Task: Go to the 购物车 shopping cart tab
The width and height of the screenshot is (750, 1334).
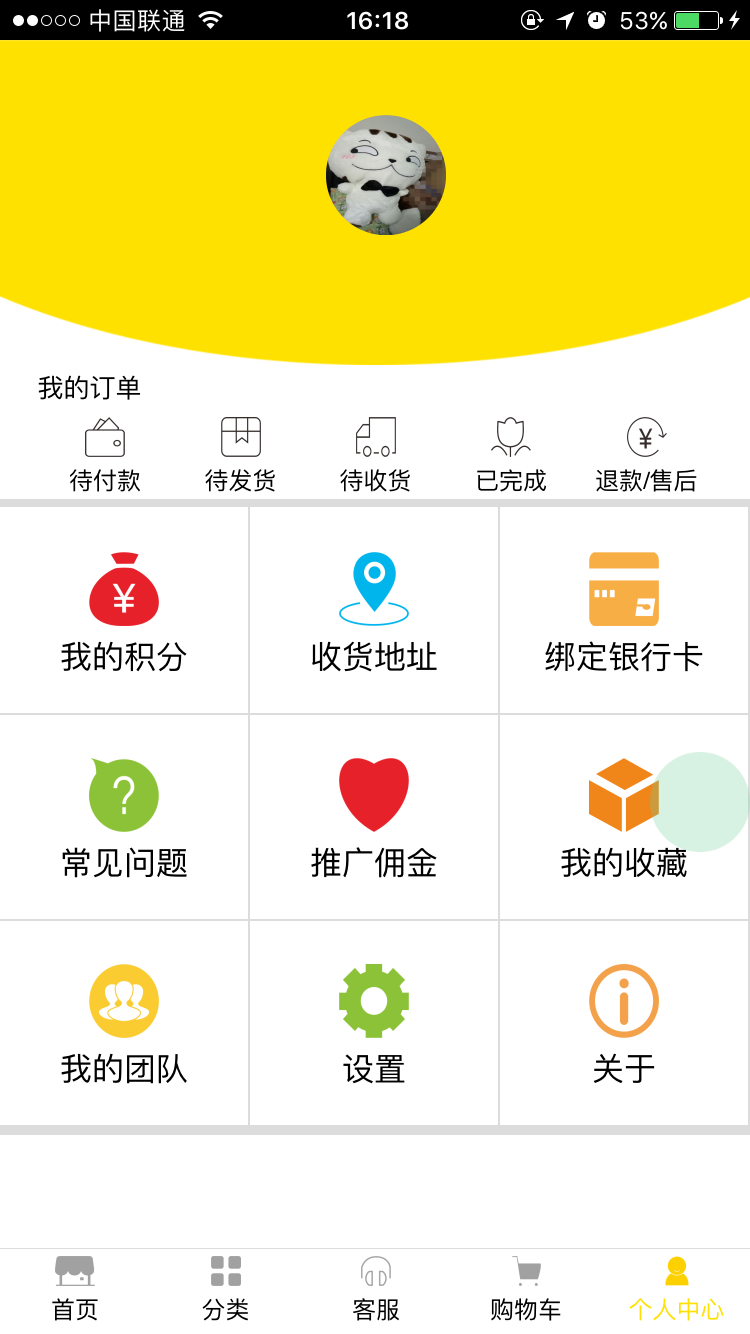Action: pos(526,1290)
